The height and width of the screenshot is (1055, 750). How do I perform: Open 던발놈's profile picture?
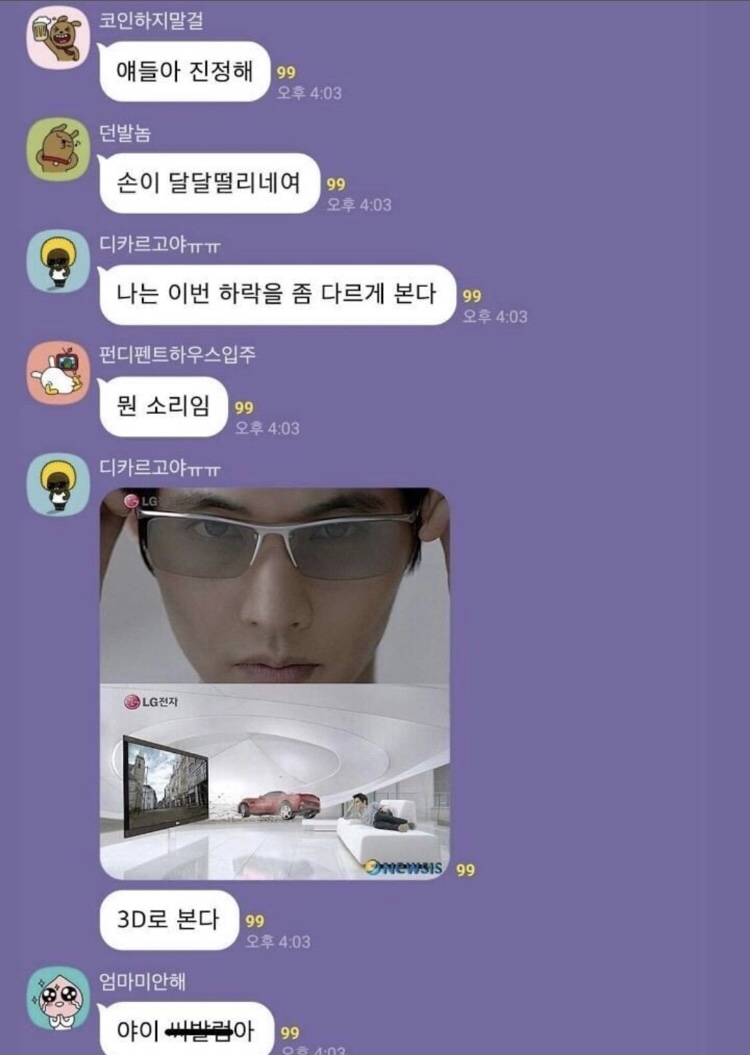coord(58,149)
